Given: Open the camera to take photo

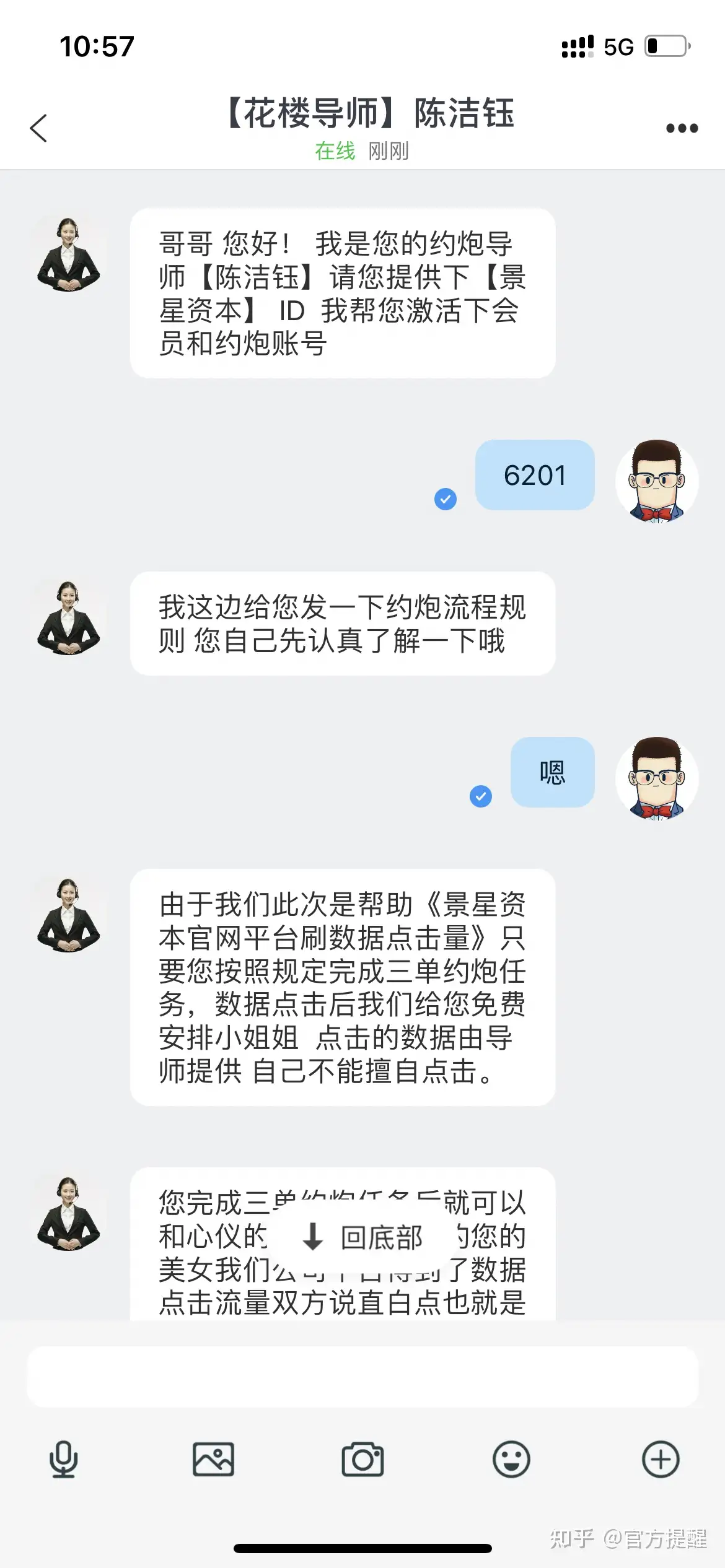Looking at the screenshot, I should pos(362,1459).
